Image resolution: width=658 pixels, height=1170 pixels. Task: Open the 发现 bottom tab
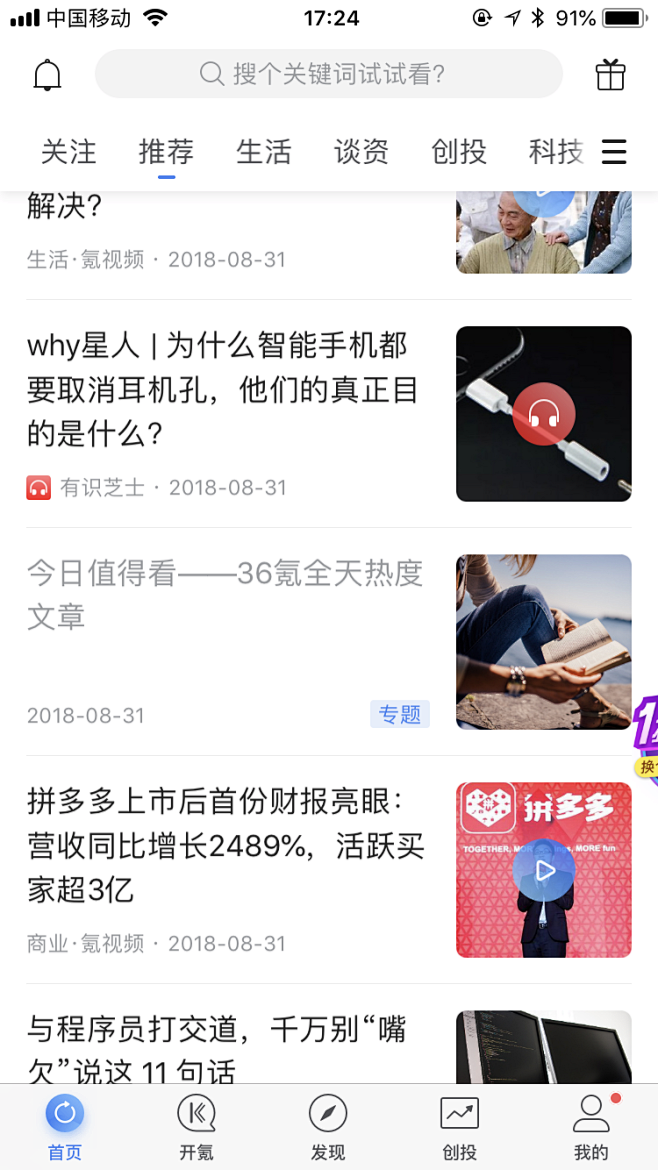click(328, 1127)
